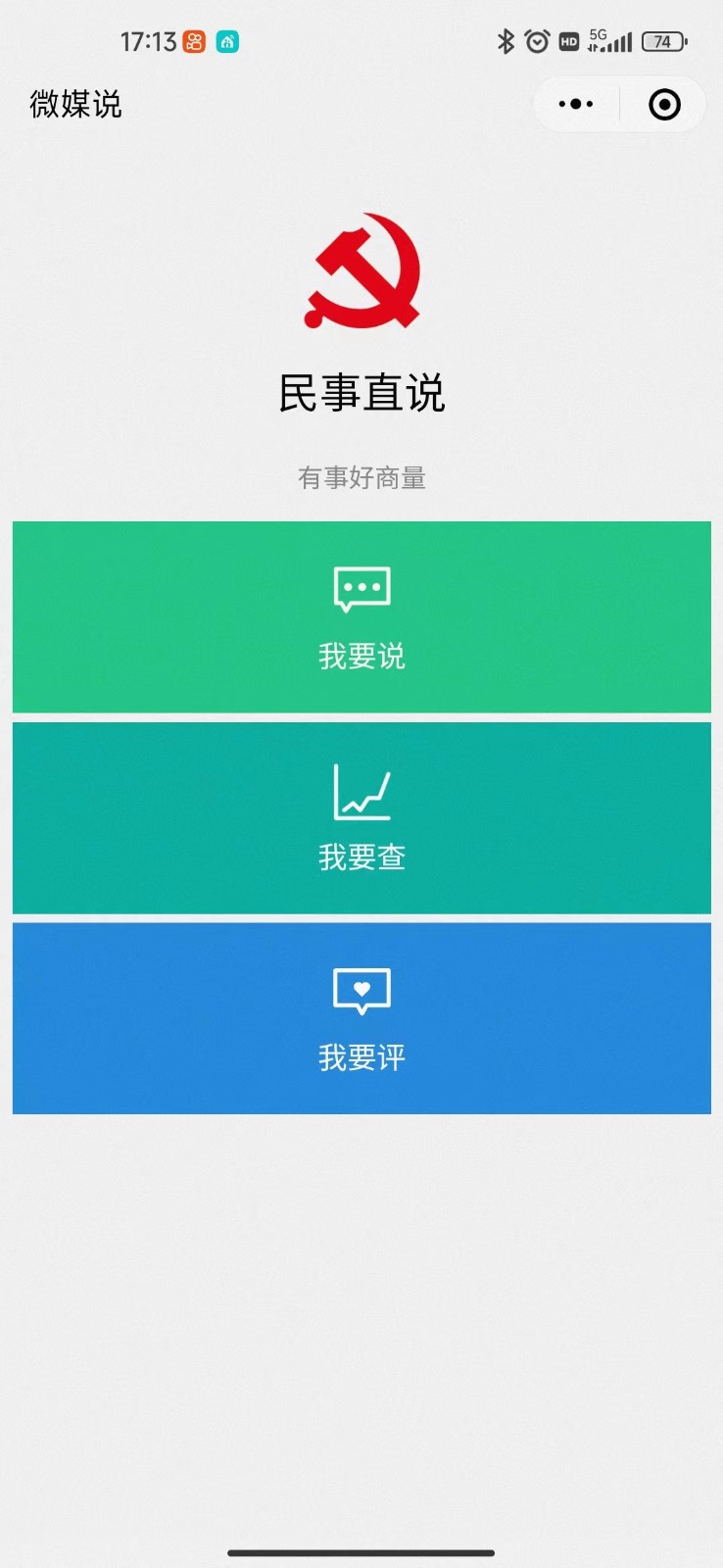Viewport: 723px width, 1568px height.
Task: Open the 我要评 section
Action: [361, 1018]
